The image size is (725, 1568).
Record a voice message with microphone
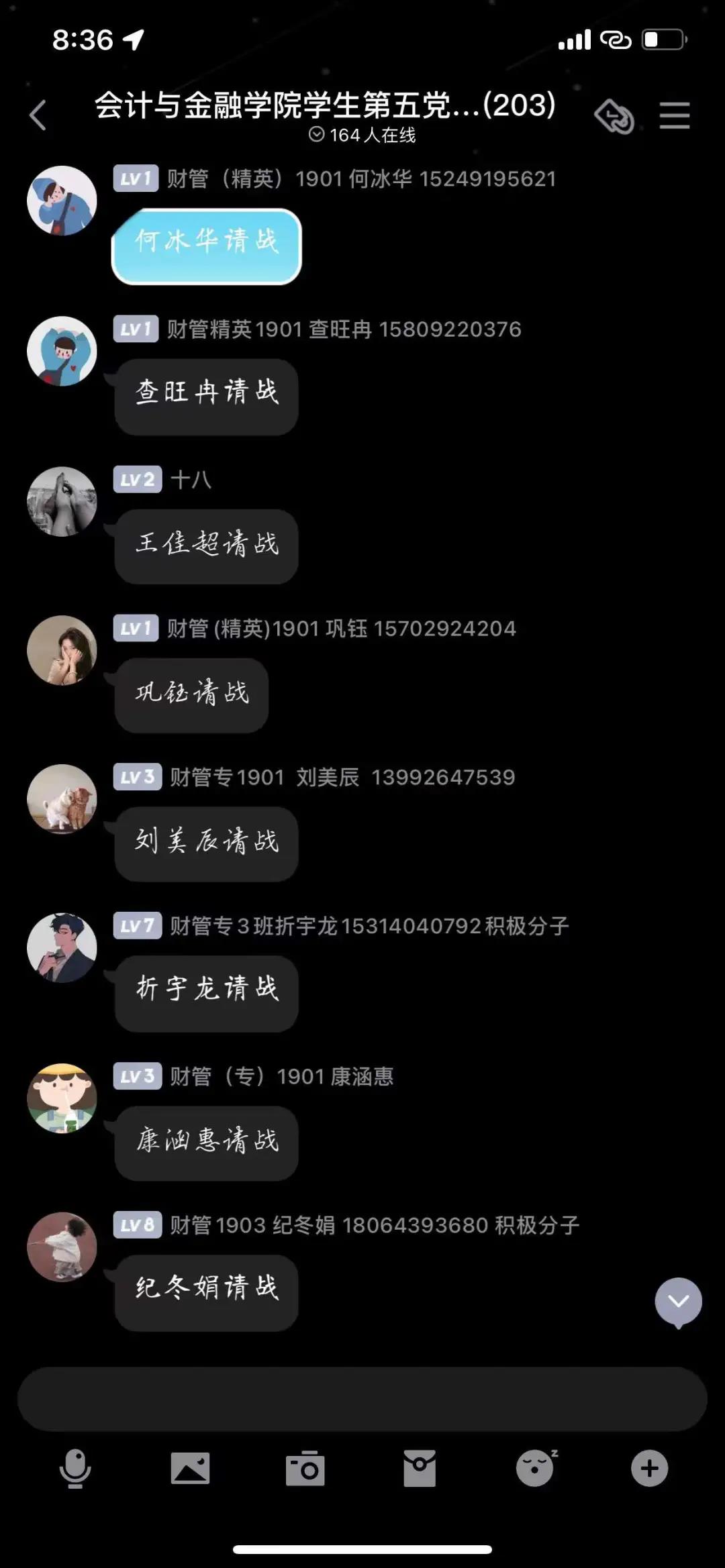[x=75, y=1468]
